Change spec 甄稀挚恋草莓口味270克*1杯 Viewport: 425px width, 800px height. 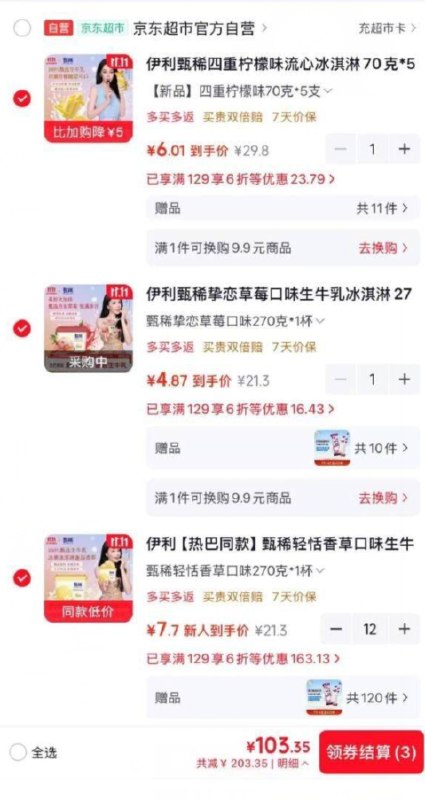pyautogui.click(x=235, y=321)
